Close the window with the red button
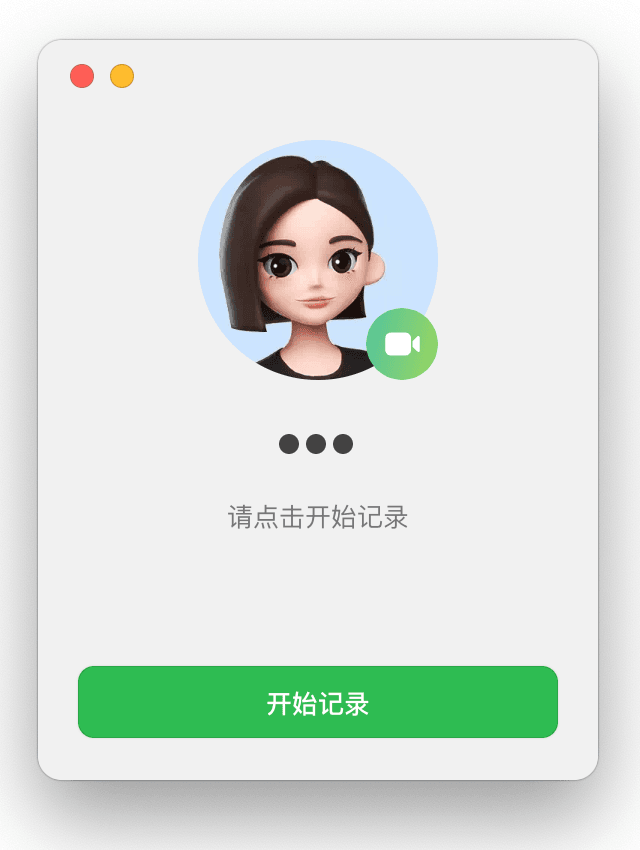The width and height of the screenshot is (640, 850). click(x=82, y=76)
